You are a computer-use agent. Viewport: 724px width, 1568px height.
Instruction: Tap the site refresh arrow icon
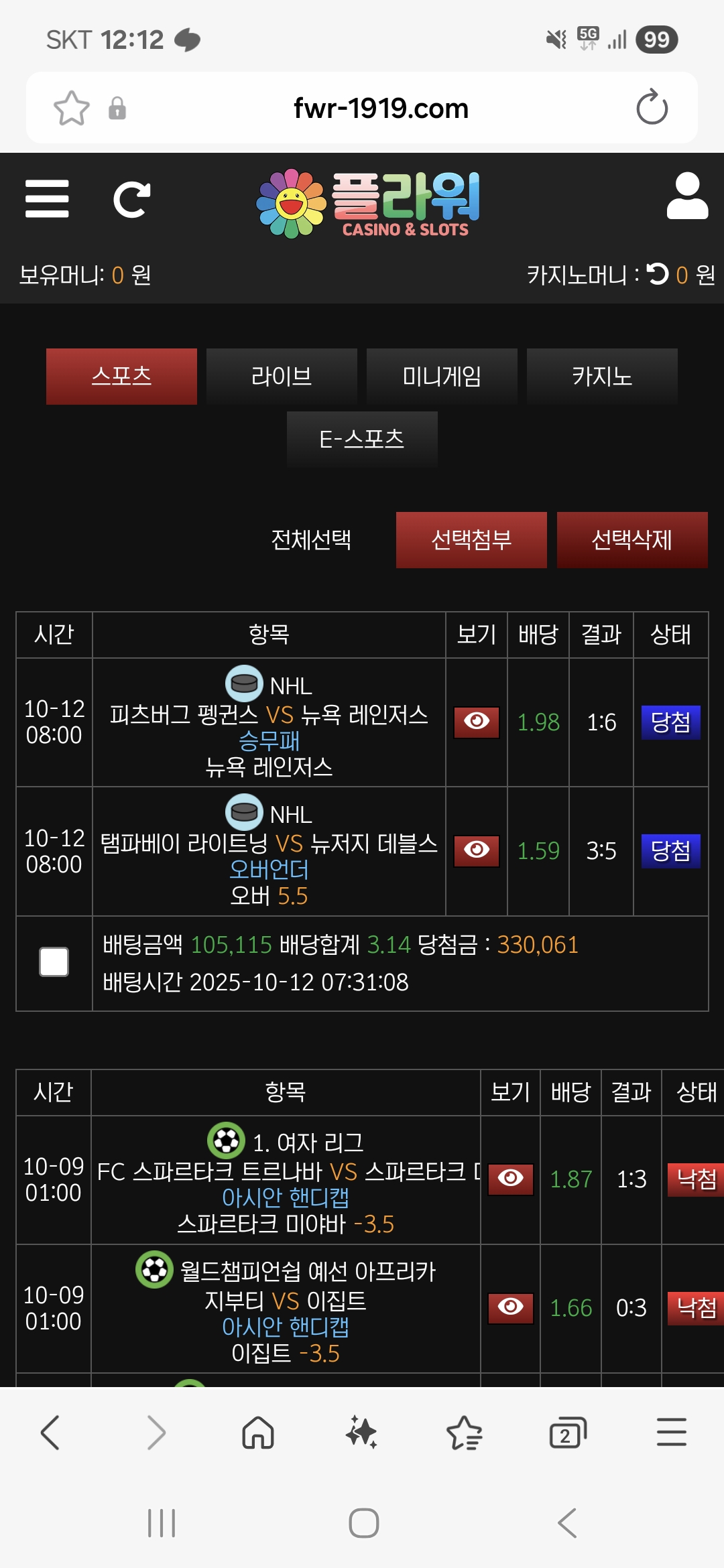131,200
